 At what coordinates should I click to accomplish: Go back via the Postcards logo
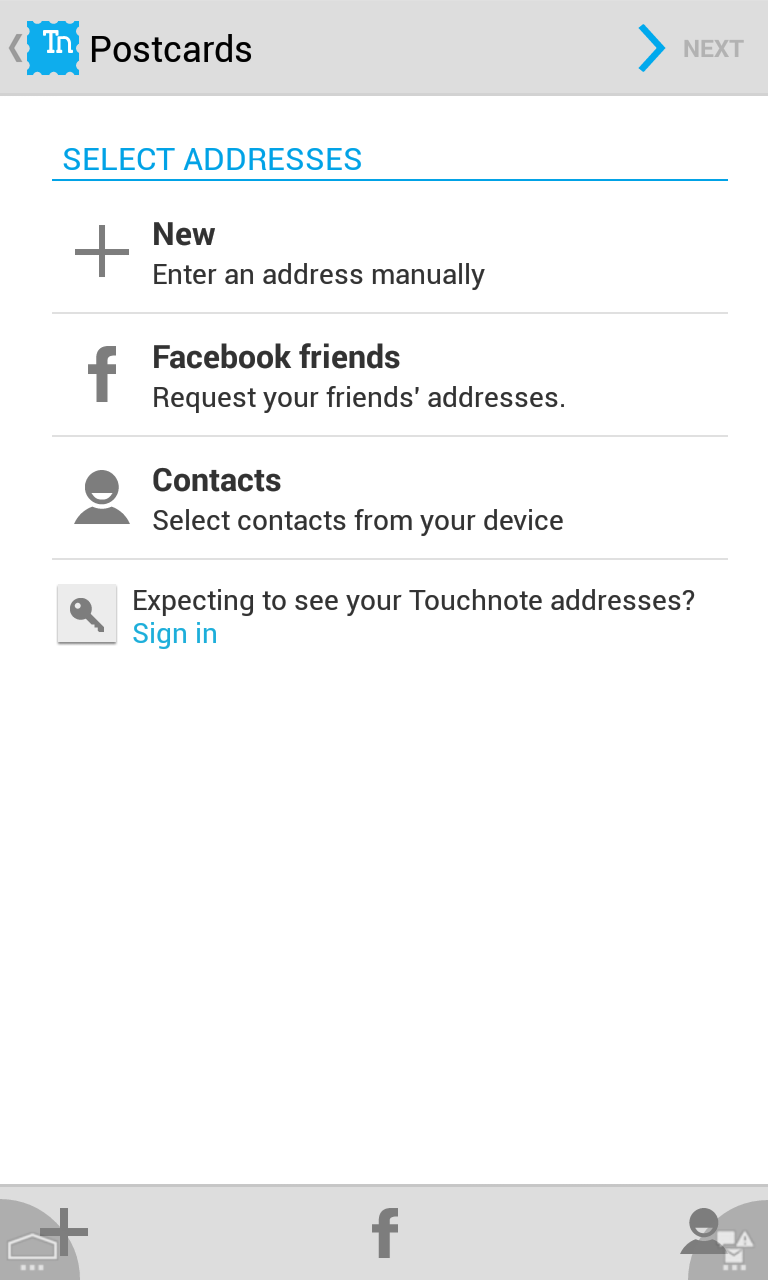pyautogui.click(x=45, y=48)
